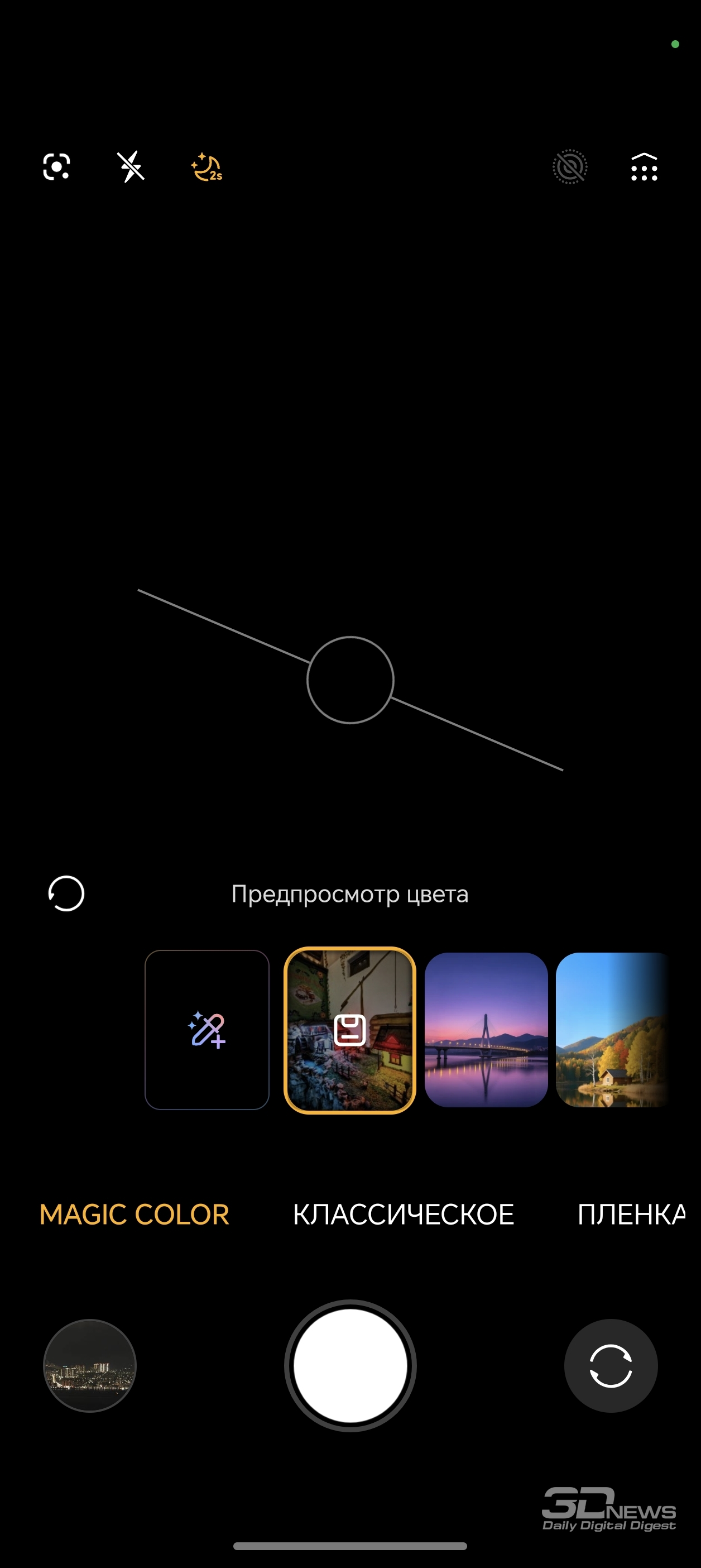Open the last photo in gallery

coord(90,1366)
